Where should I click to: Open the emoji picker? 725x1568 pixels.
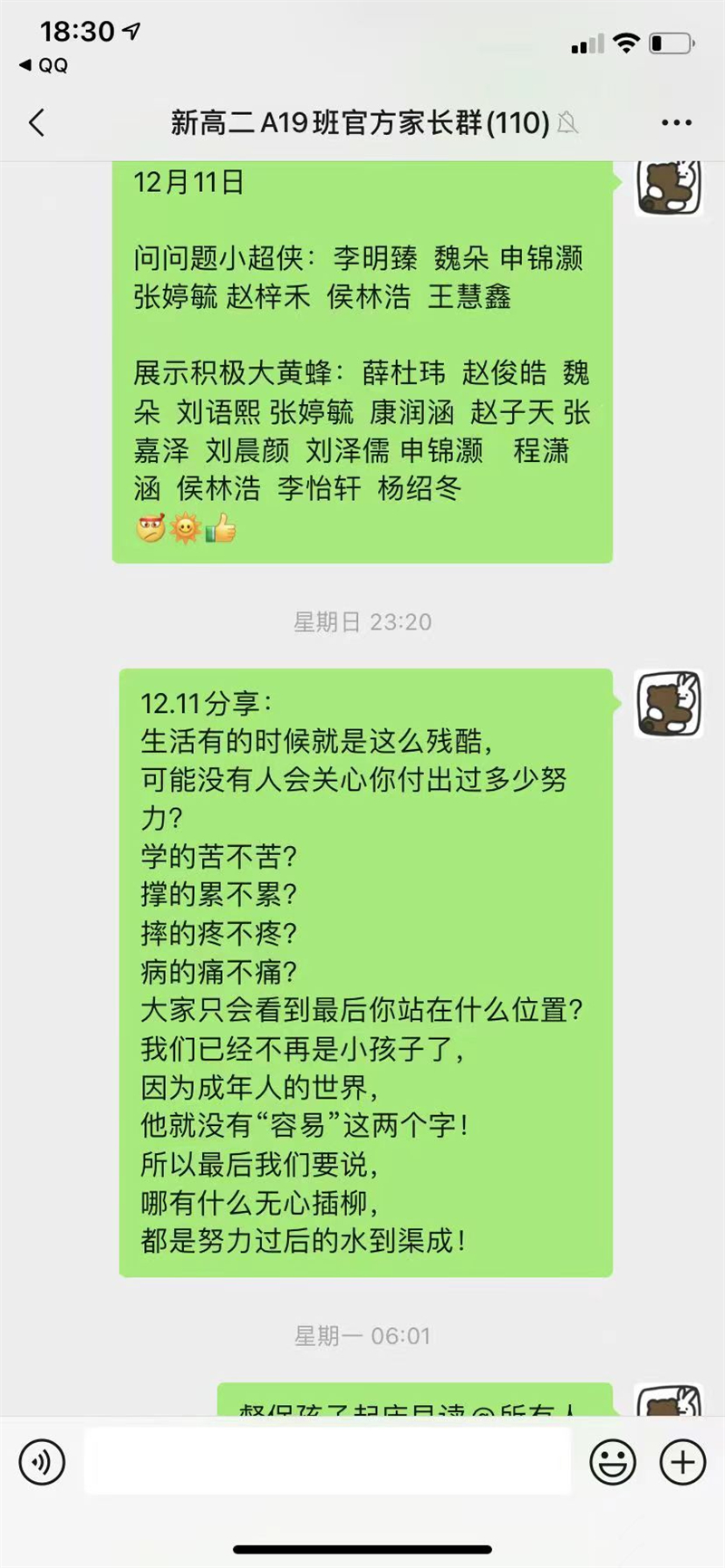coord(613,1461)
